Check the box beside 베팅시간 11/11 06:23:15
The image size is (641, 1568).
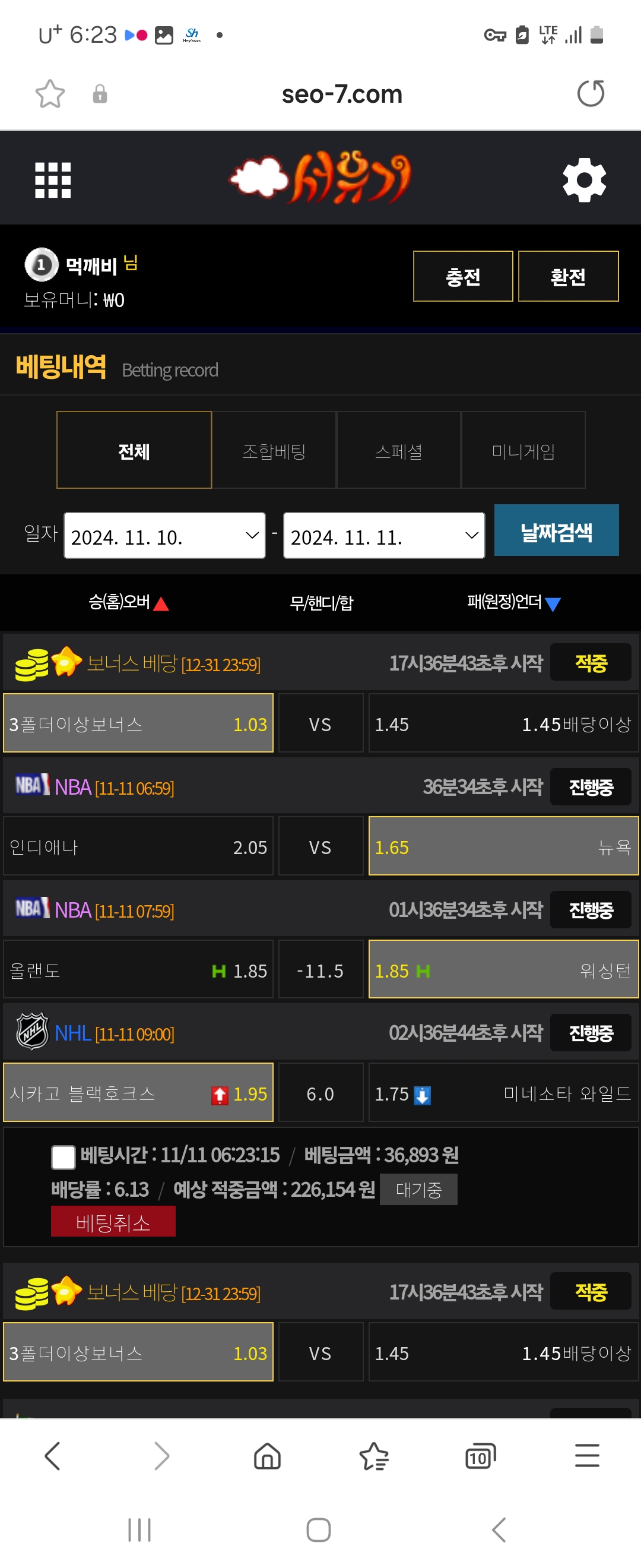(x=64, y=1157)
